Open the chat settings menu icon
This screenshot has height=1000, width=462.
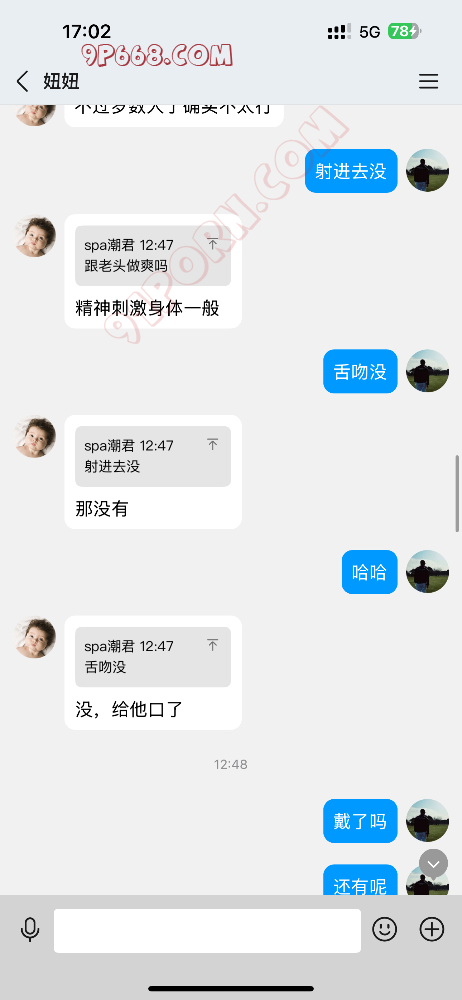[x=428, y=82]
